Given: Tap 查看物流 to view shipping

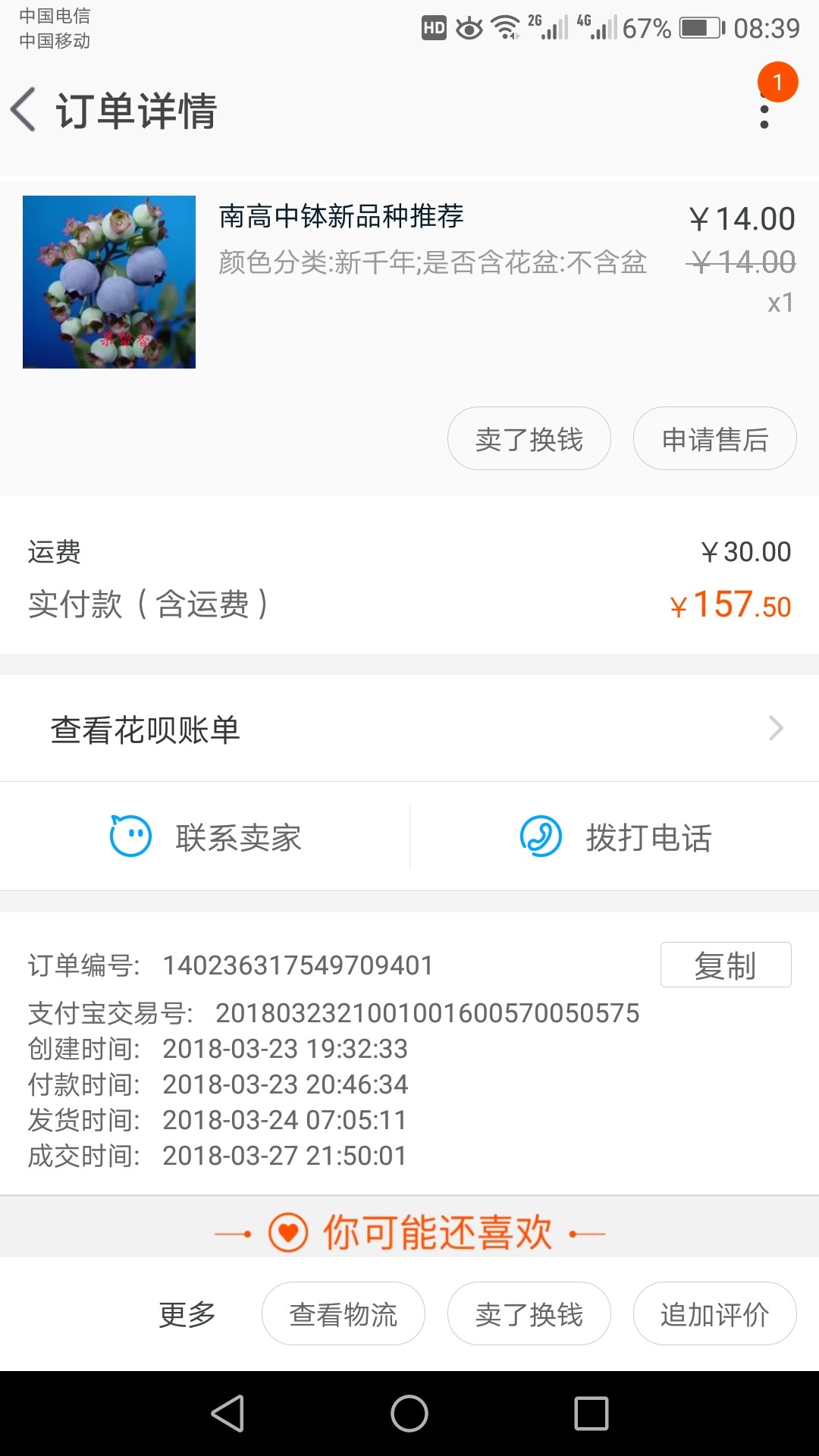Looking at the screenshot, I should (x=344, y=1313).
